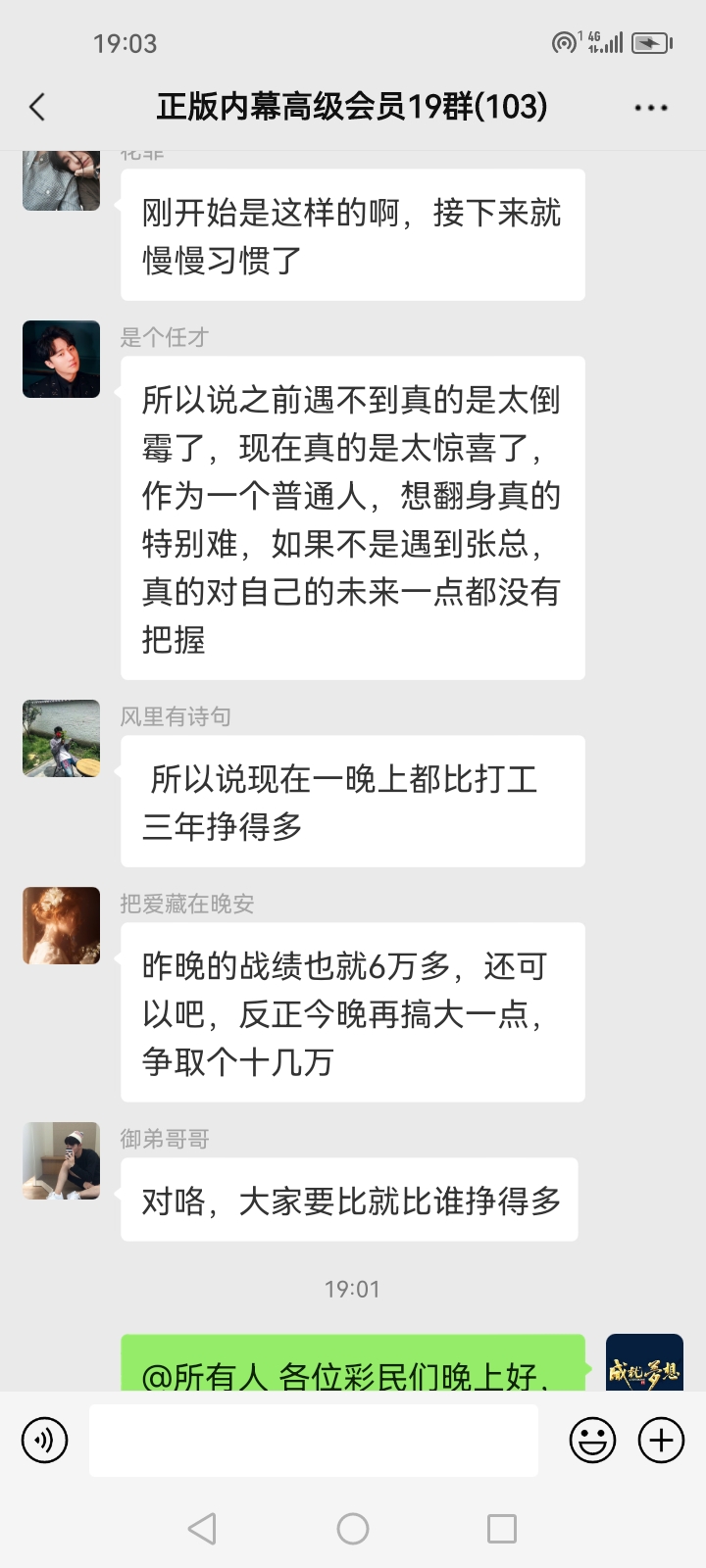Open group chat info via three dots

pyautogui.click(x=651, y=108)
